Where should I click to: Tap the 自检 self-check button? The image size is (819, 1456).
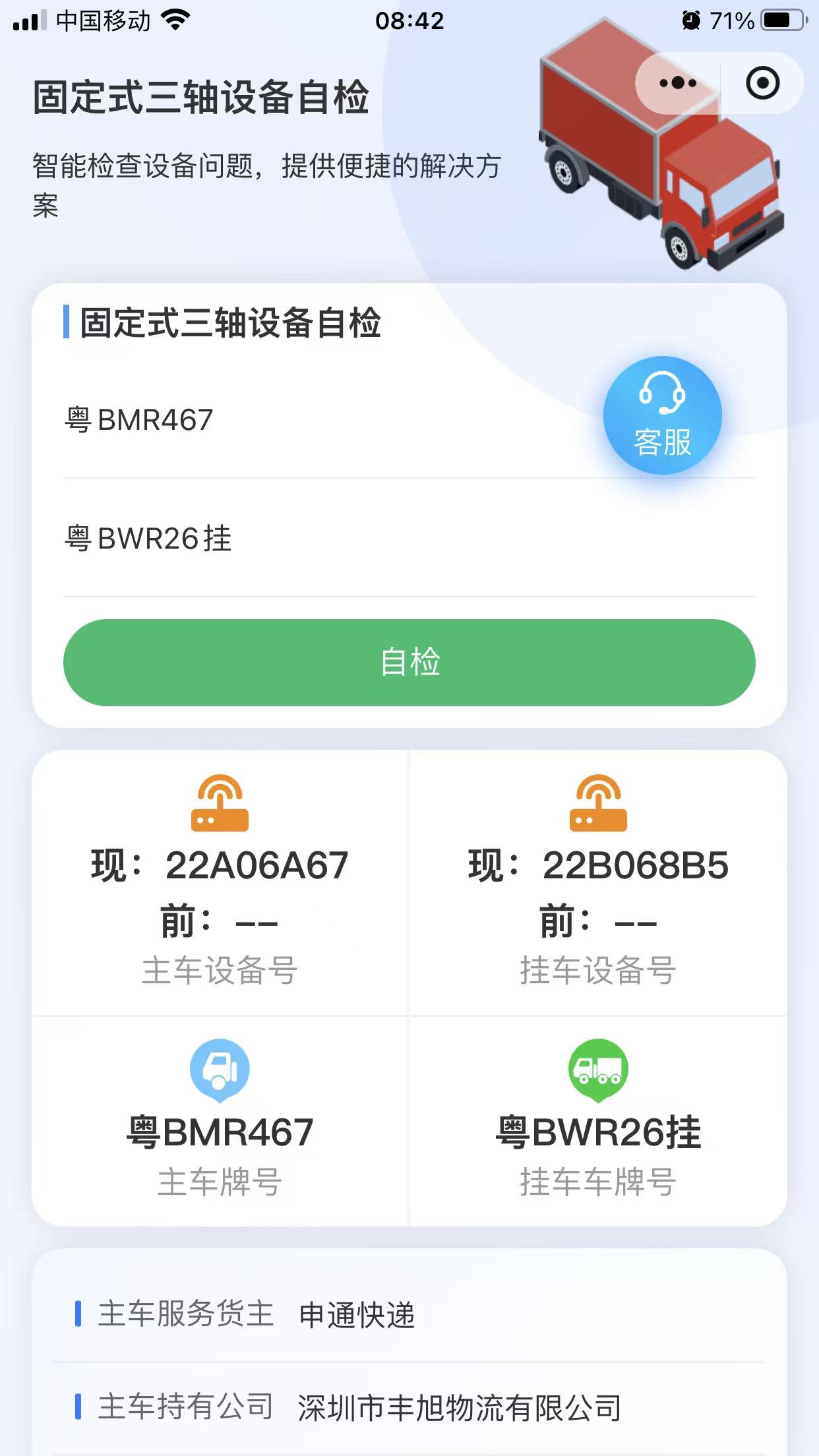click(409, 662)
